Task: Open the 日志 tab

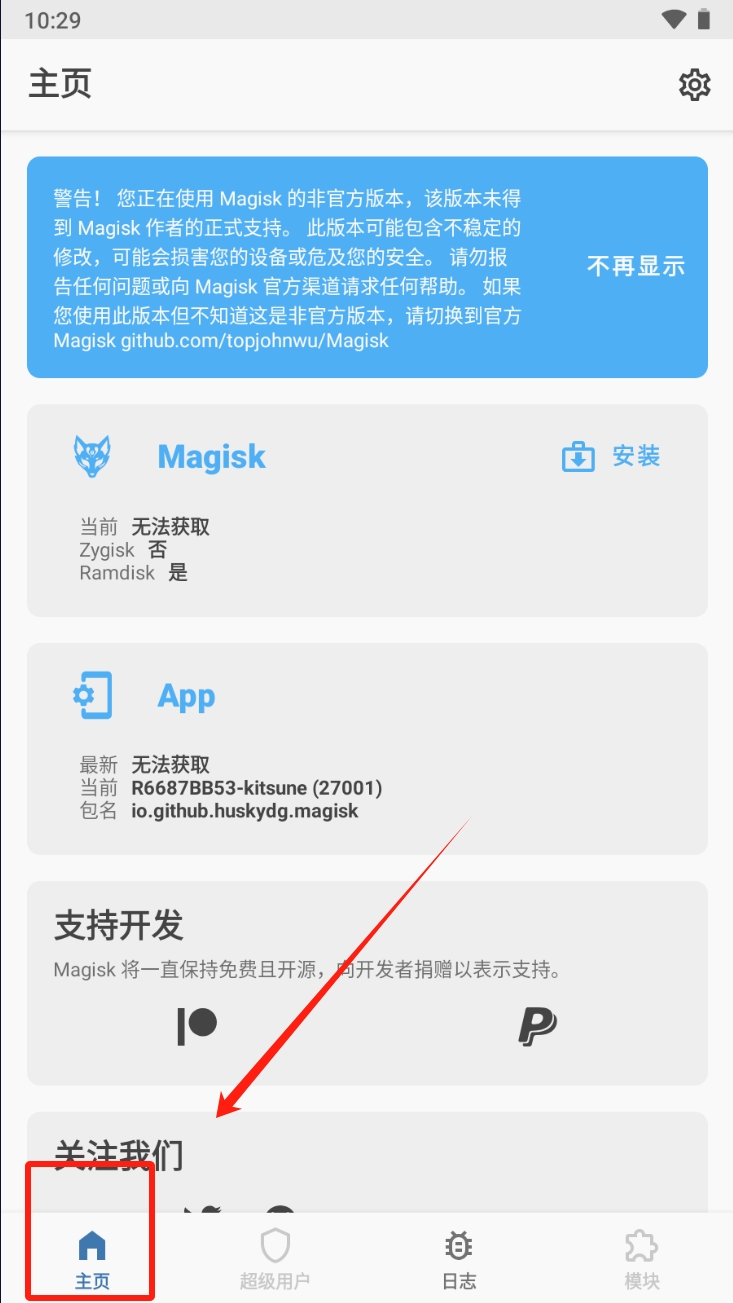Action: pyautogui.click(x=459, y=1259)
